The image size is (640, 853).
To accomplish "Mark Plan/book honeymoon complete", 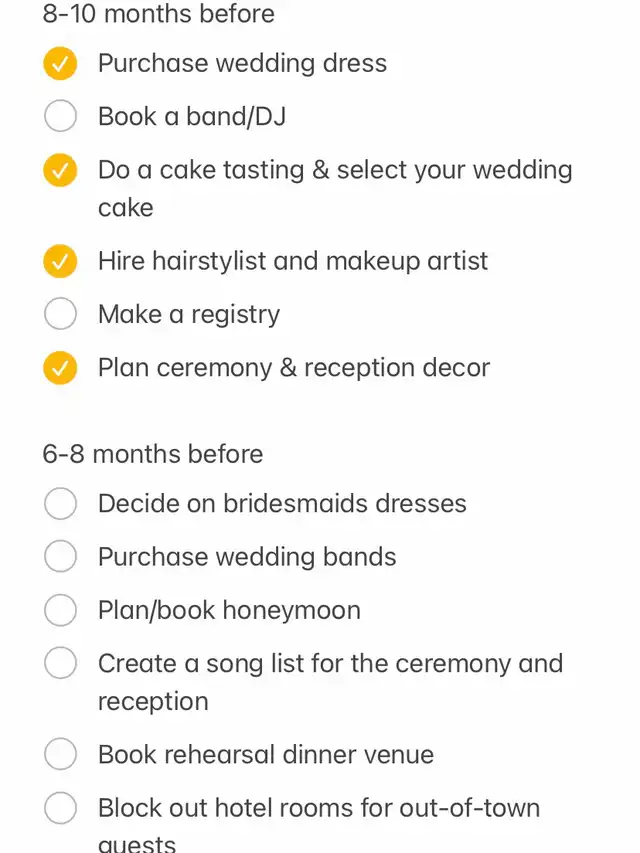I will pyautogui.click(x=61, y=610).
